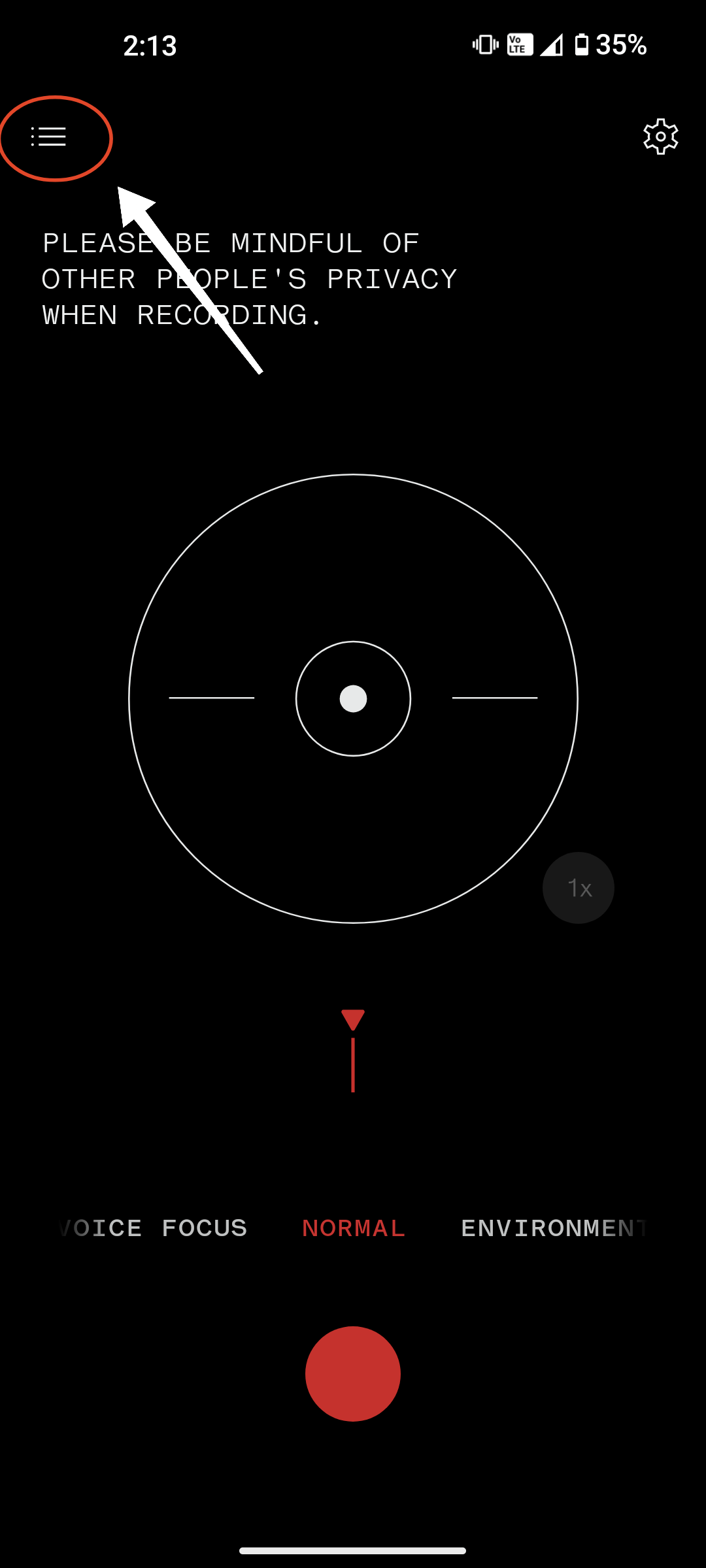Tap the clock showing 2:13
Screen dimensions: 706x1568
(149, 46)
